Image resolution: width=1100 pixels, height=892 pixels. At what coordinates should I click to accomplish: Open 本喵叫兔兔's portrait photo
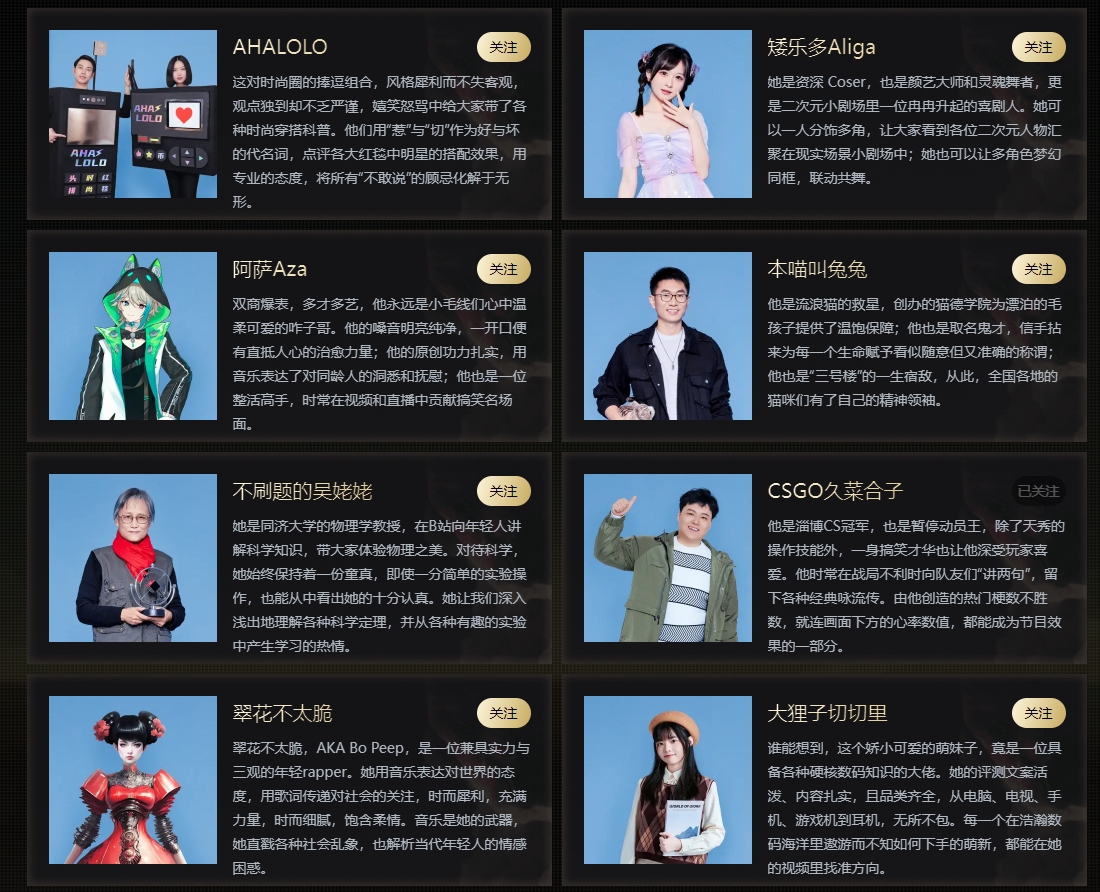tap(667, 336)
